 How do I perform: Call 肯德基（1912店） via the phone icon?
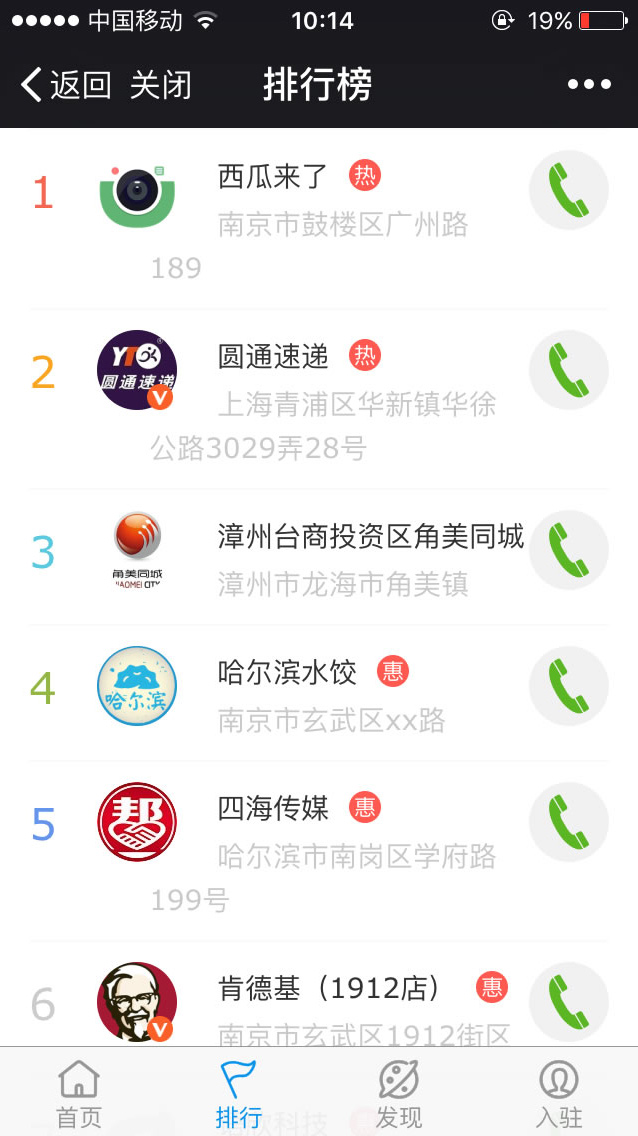tap(568, 1002)
